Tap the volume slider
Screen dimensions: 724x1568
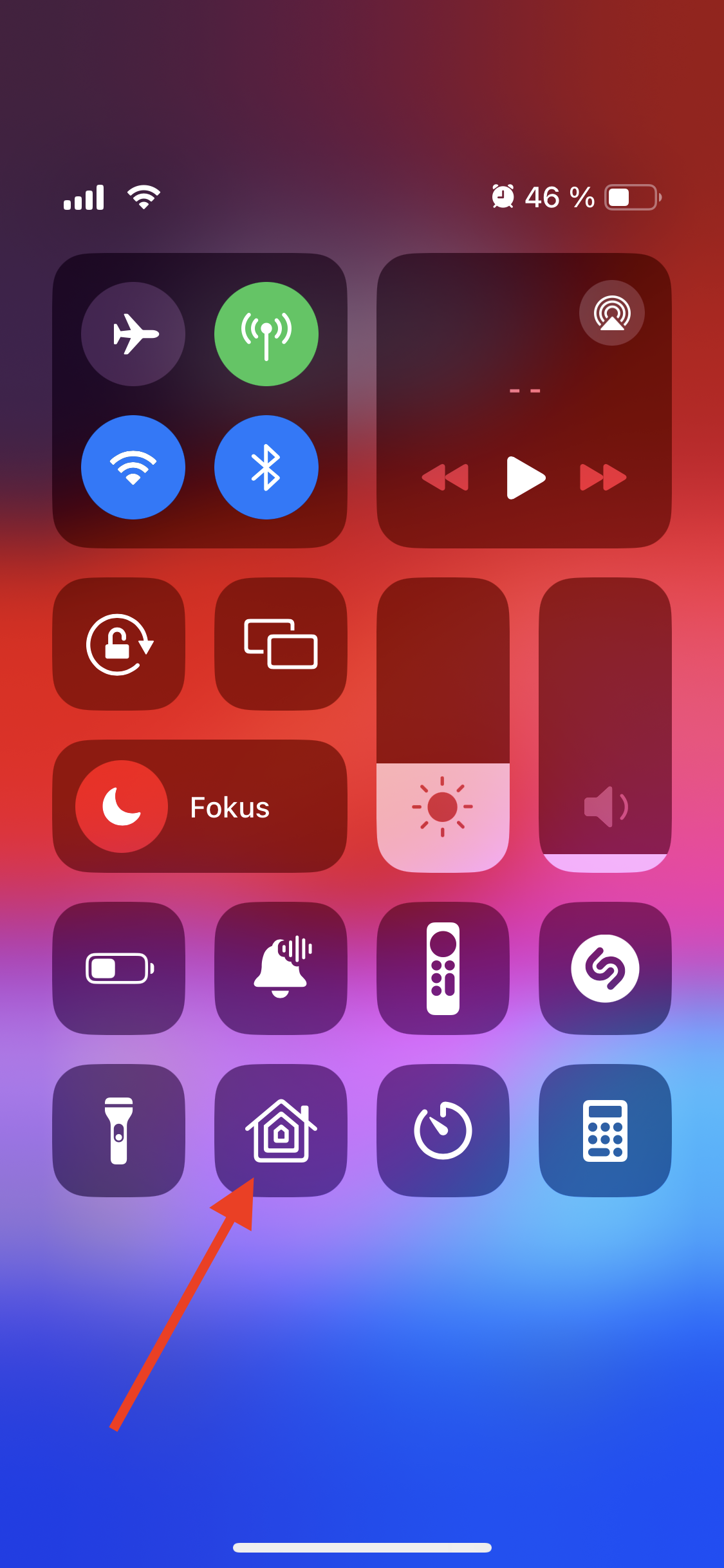(x=606, y=725)
